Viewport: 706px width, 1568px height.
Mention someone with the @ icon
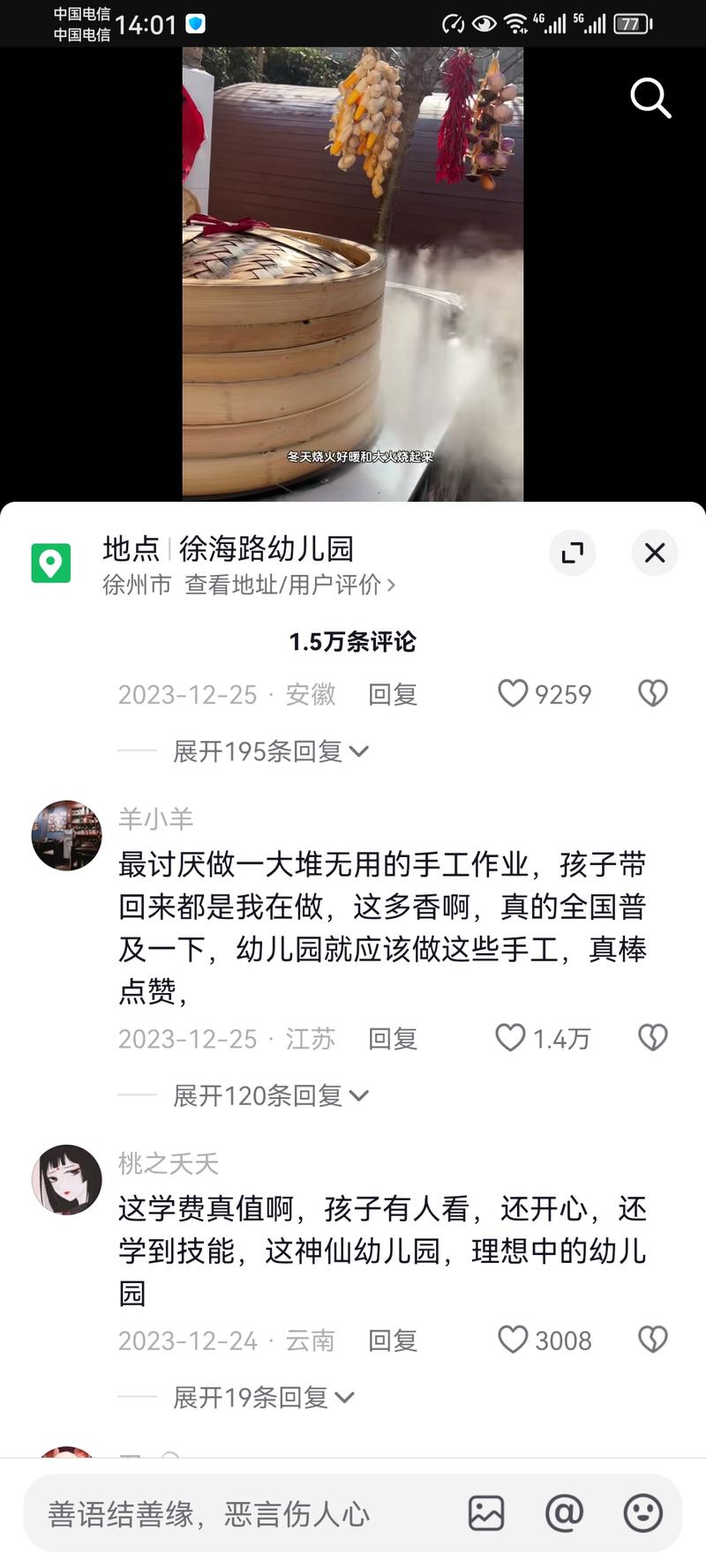(x=565, y=1513)
